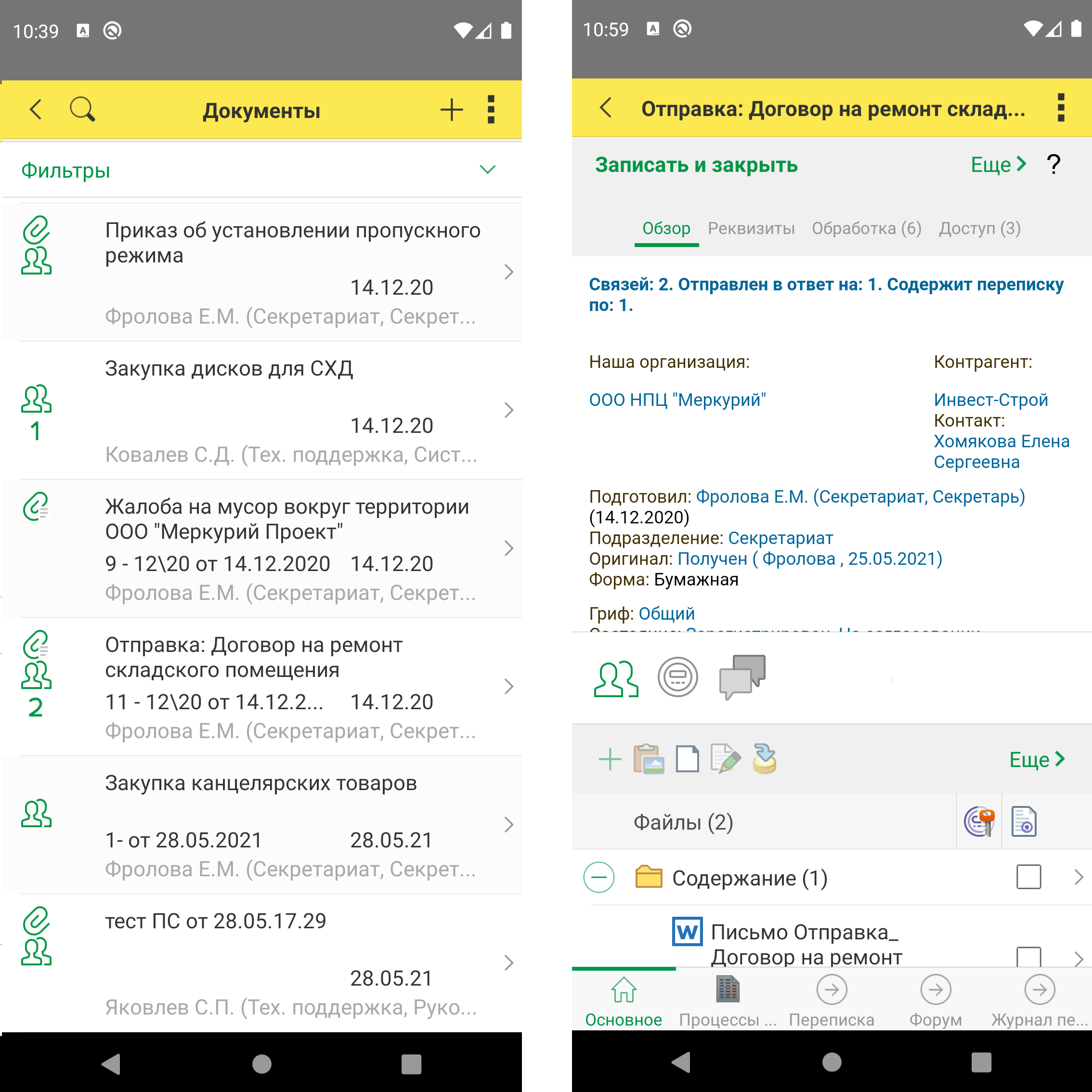Open search in the Документы screen

point(82,109)
